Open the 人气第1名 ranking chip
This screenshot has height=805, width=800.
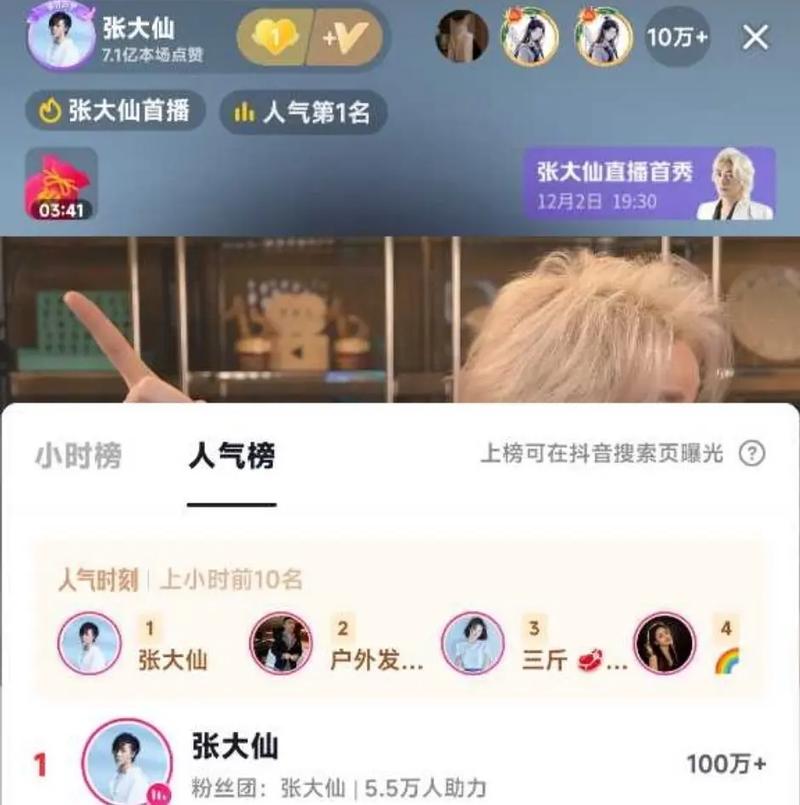[302, 113]
